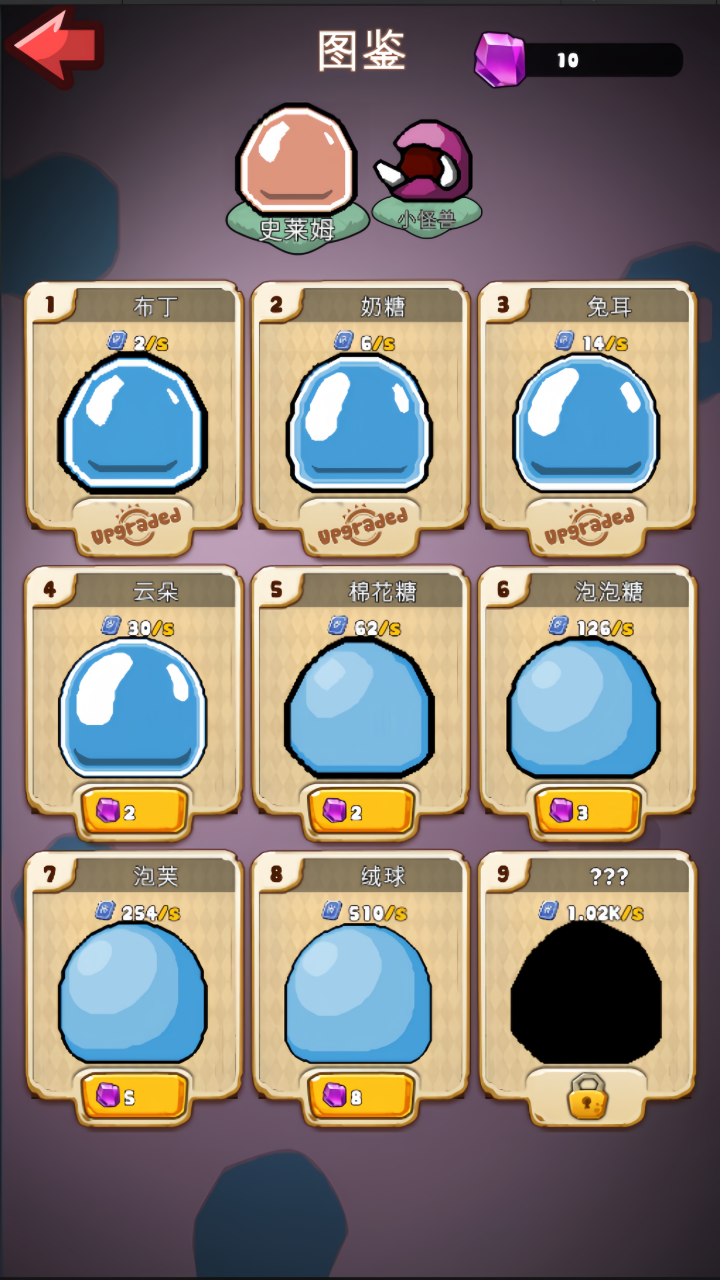Viewport: 720px width, 1280px height.
Task: Upgrade 泡芙 for 5 gems
Action: pos(134,1096)
